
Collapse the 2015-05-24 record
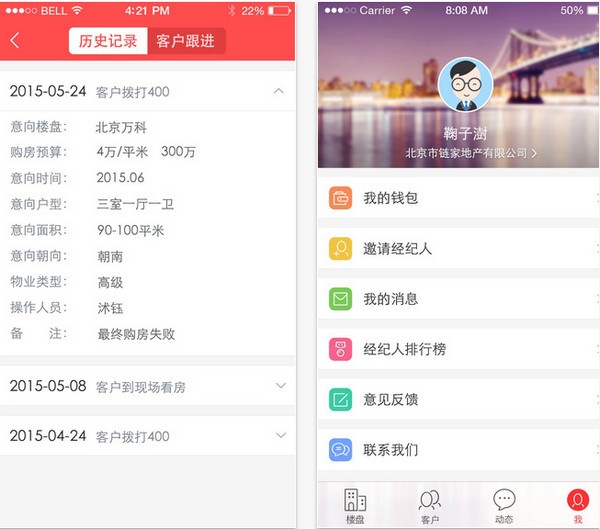pos(279,91)
